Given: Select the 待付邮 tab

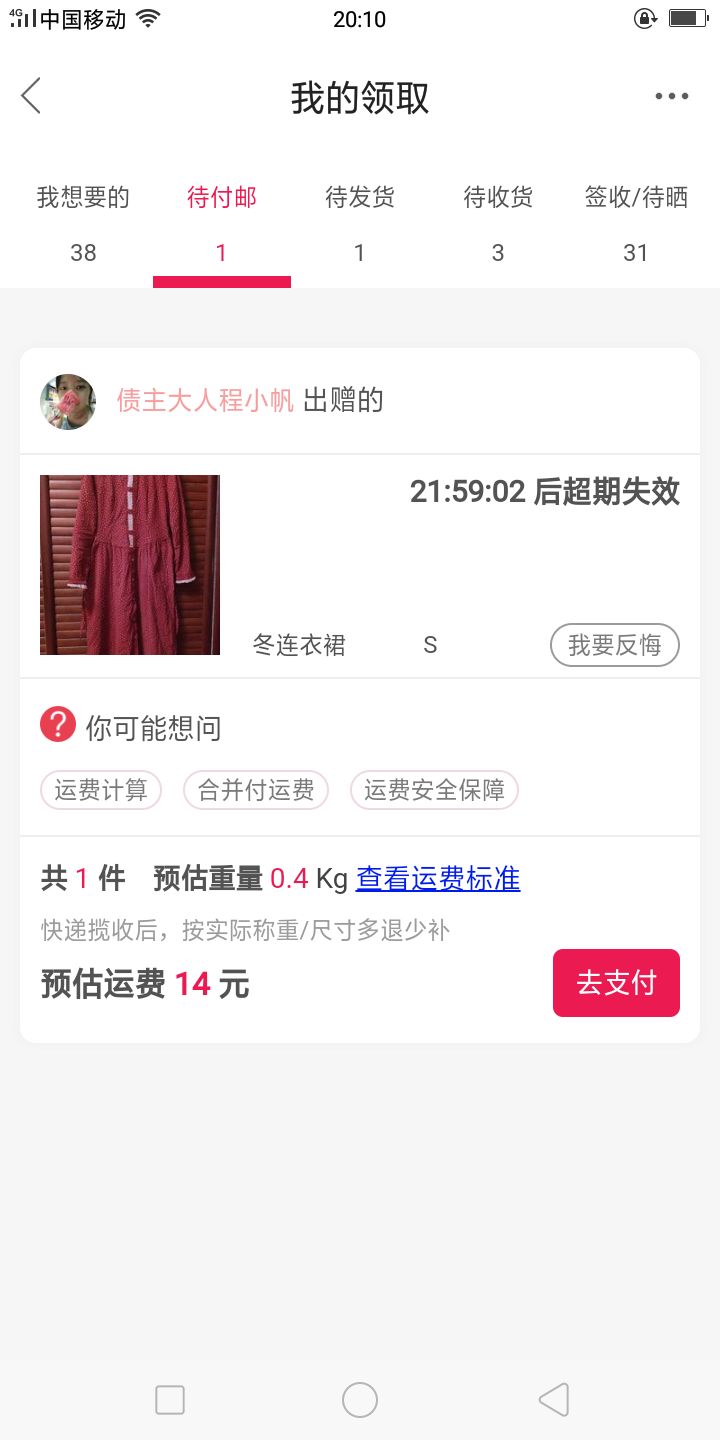Looking at the screenshot, I should (222, 224).
